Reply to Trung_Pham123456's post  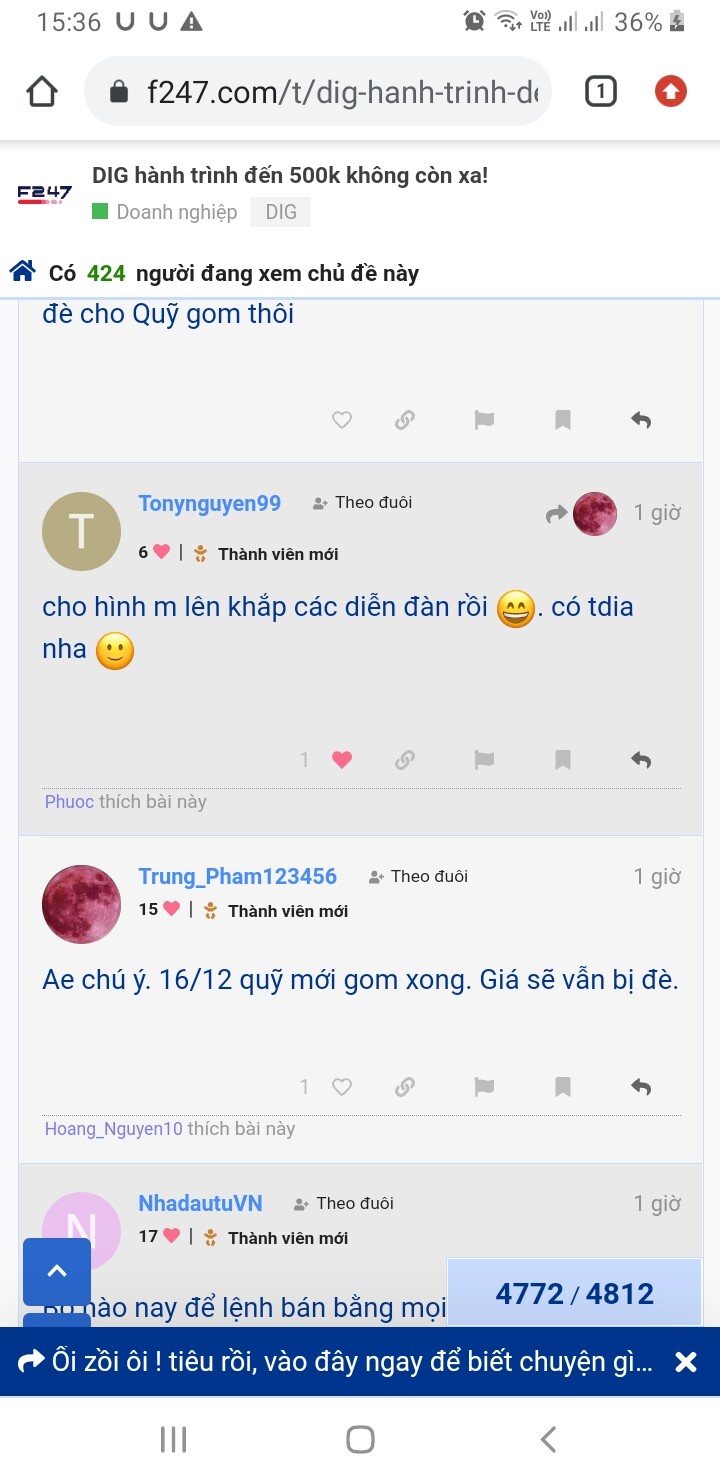pos(641,1087)
